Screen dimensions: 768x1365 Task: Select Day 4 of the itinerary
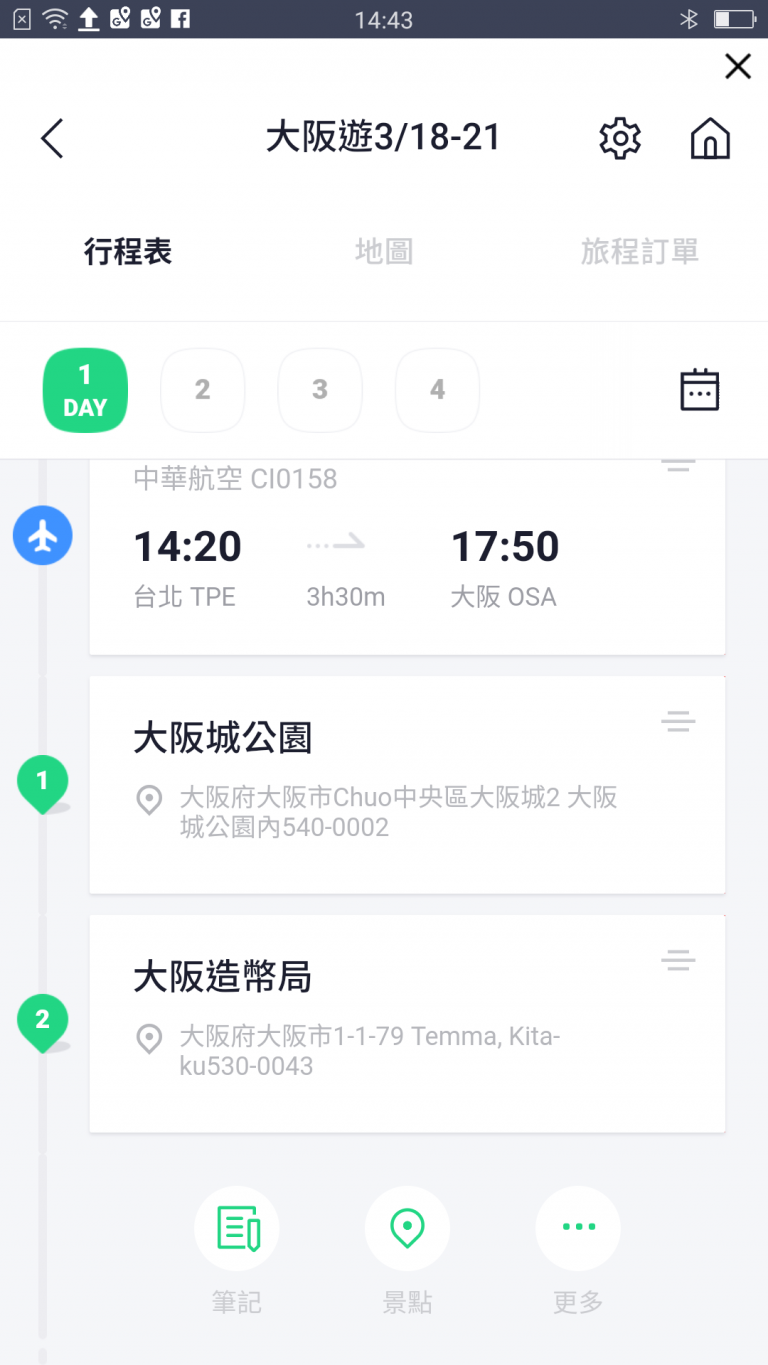438,390
